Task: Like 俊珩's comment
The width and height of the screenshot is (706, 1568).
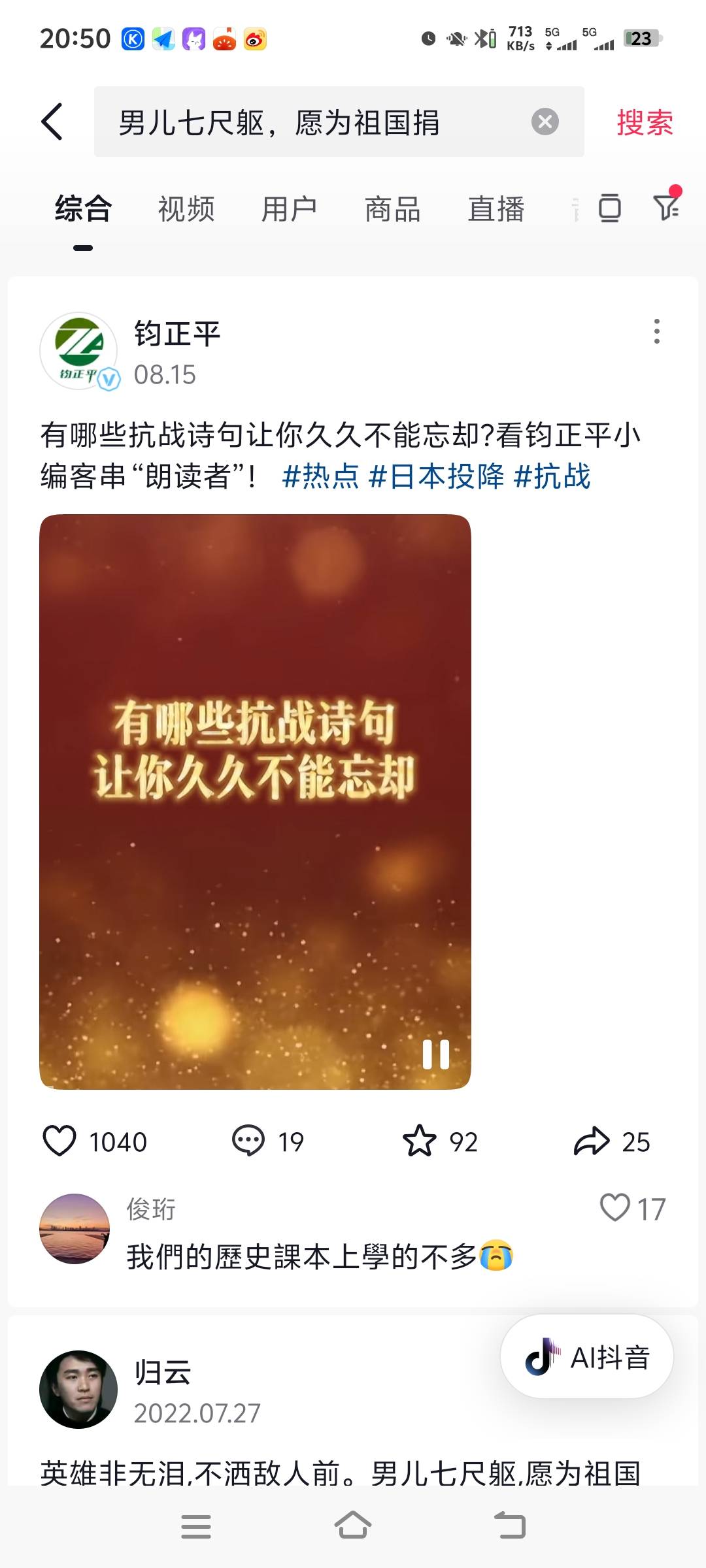Action: pos(615,1207)
